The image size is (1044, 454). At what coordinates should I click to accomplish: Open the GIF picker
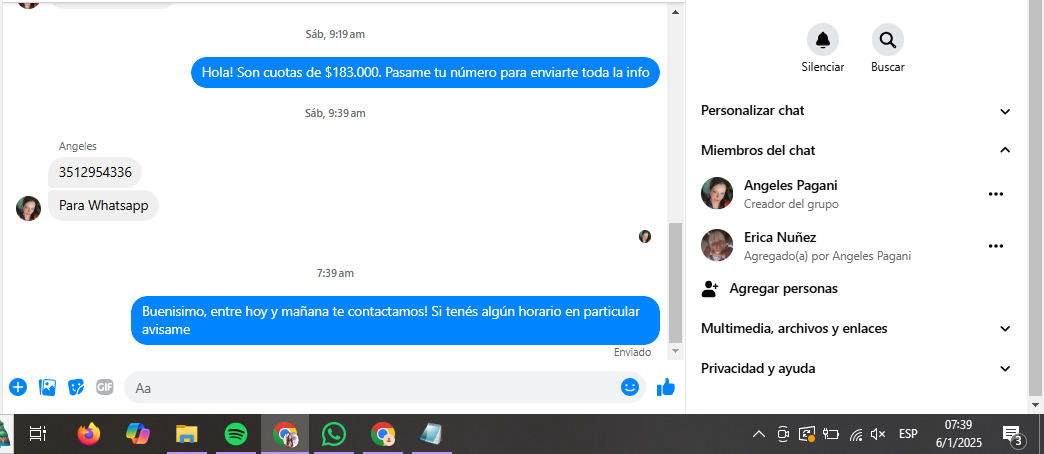[105, 387]
